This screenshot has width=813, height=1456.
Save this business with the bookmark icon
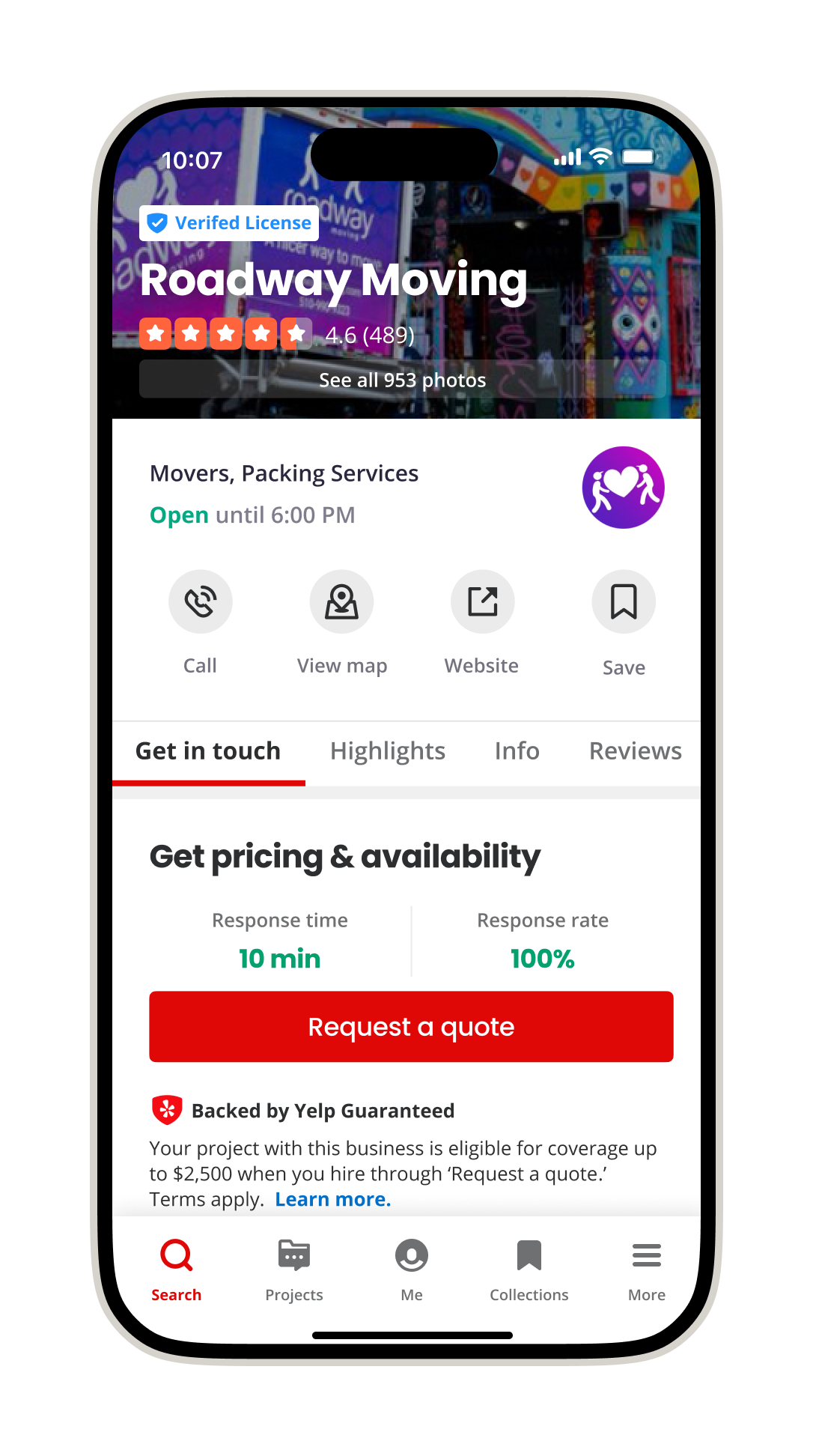[623, 601]
